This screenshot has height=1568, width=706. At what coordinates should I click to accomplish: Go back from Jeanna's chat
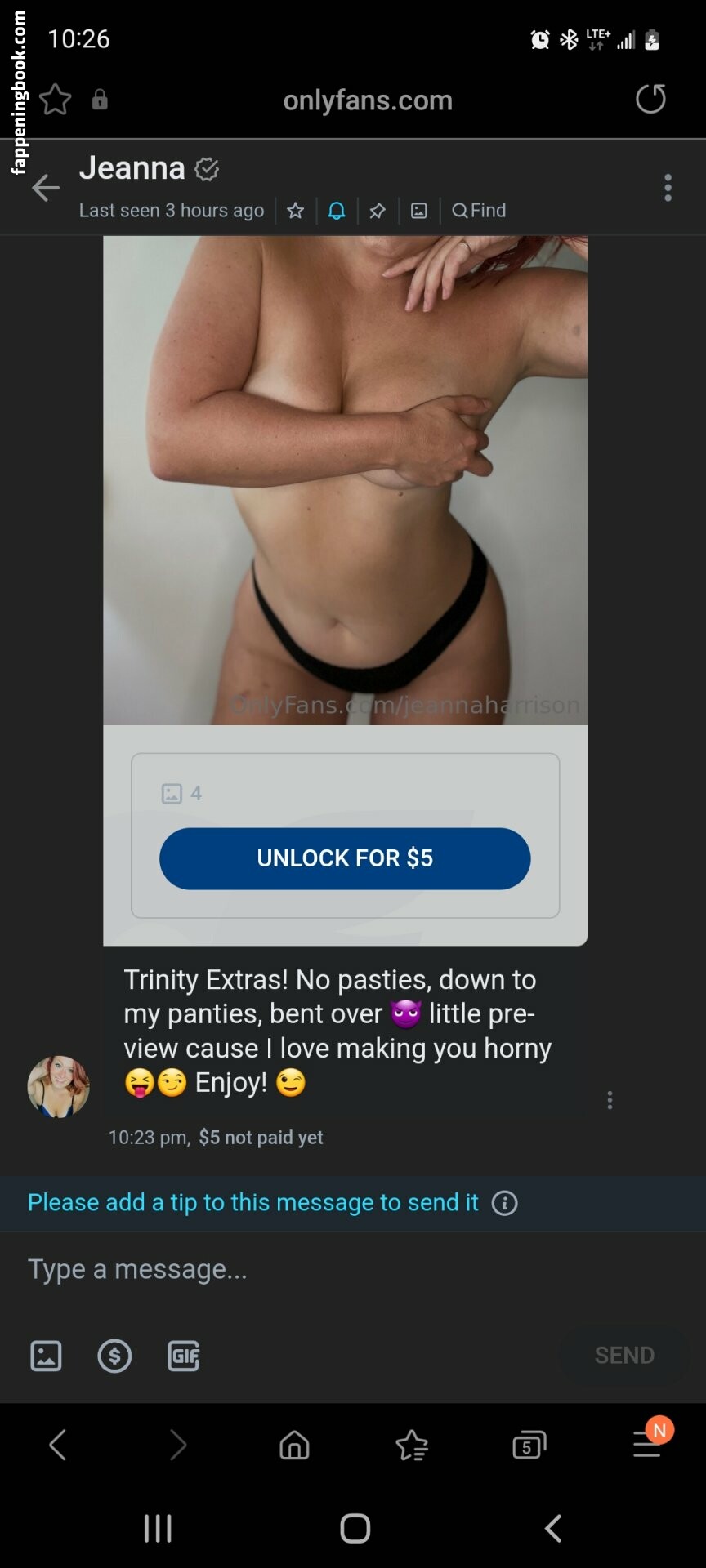point(46,188)
